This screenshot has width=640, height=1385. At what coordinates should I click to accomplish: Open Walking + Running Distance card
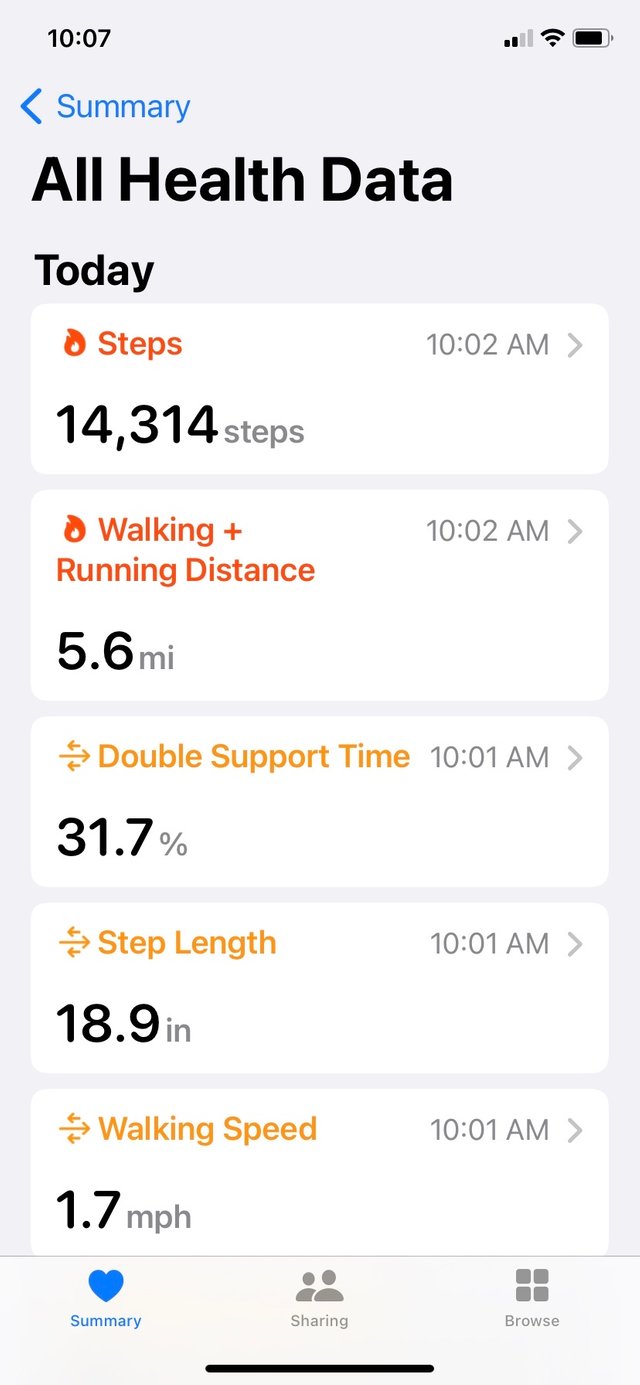click(x=320, y=595)
